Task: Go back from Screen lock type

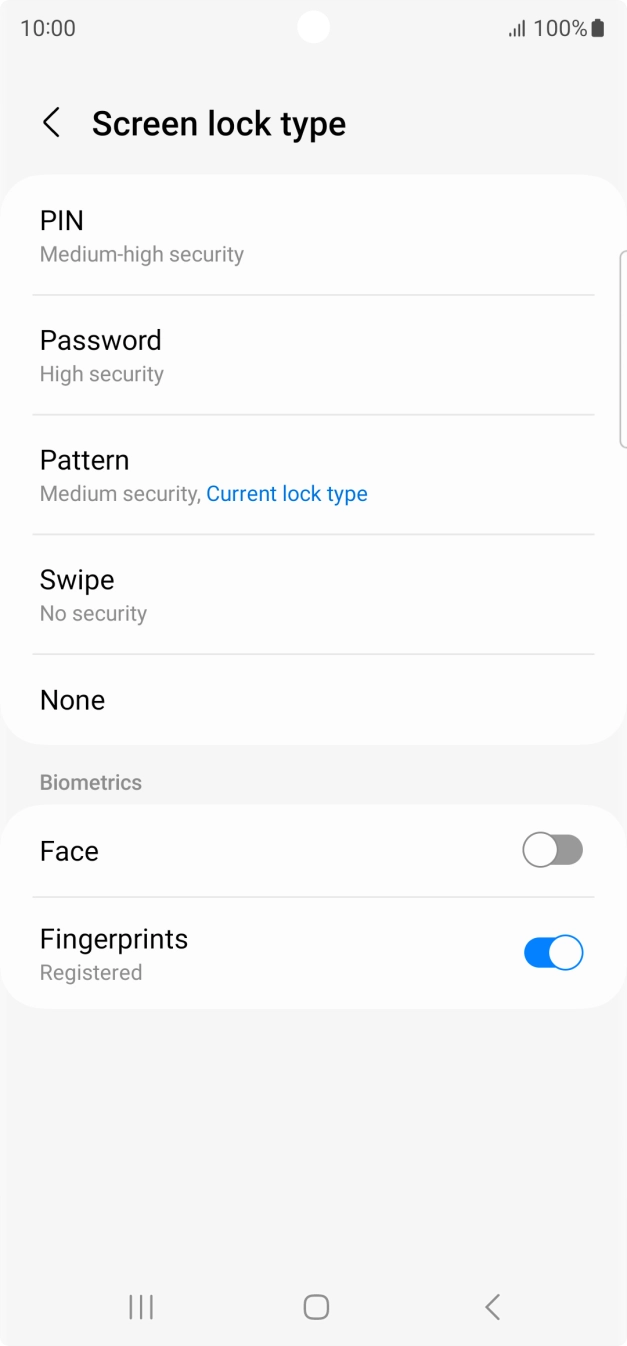Action: pos(51,123)
